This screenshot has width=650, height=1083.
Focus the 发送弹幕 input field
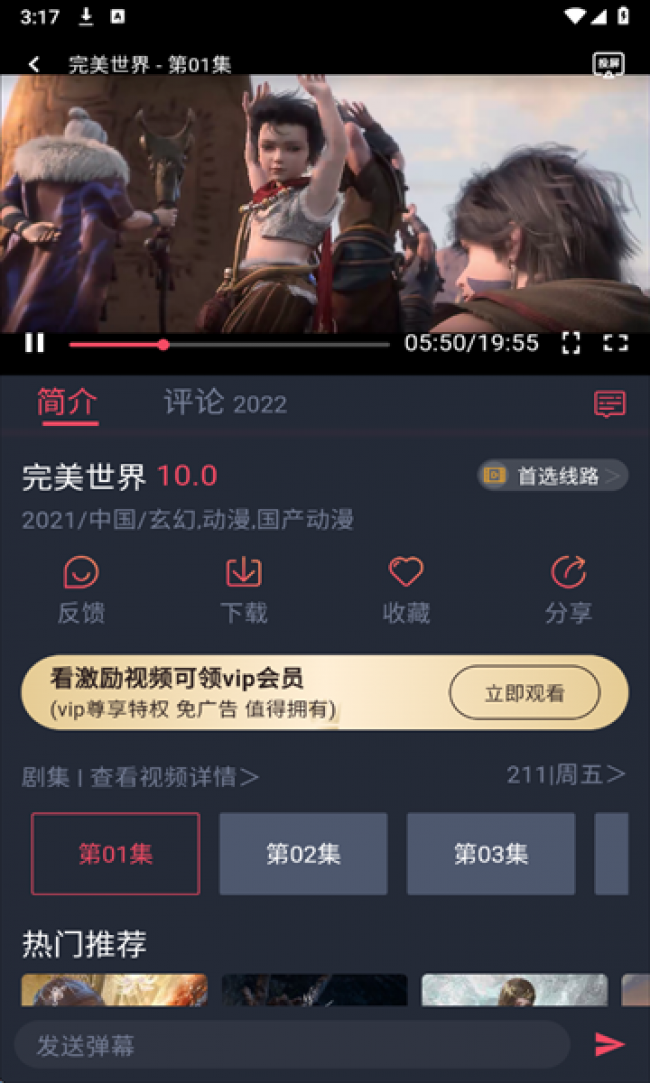[290, 1046]
